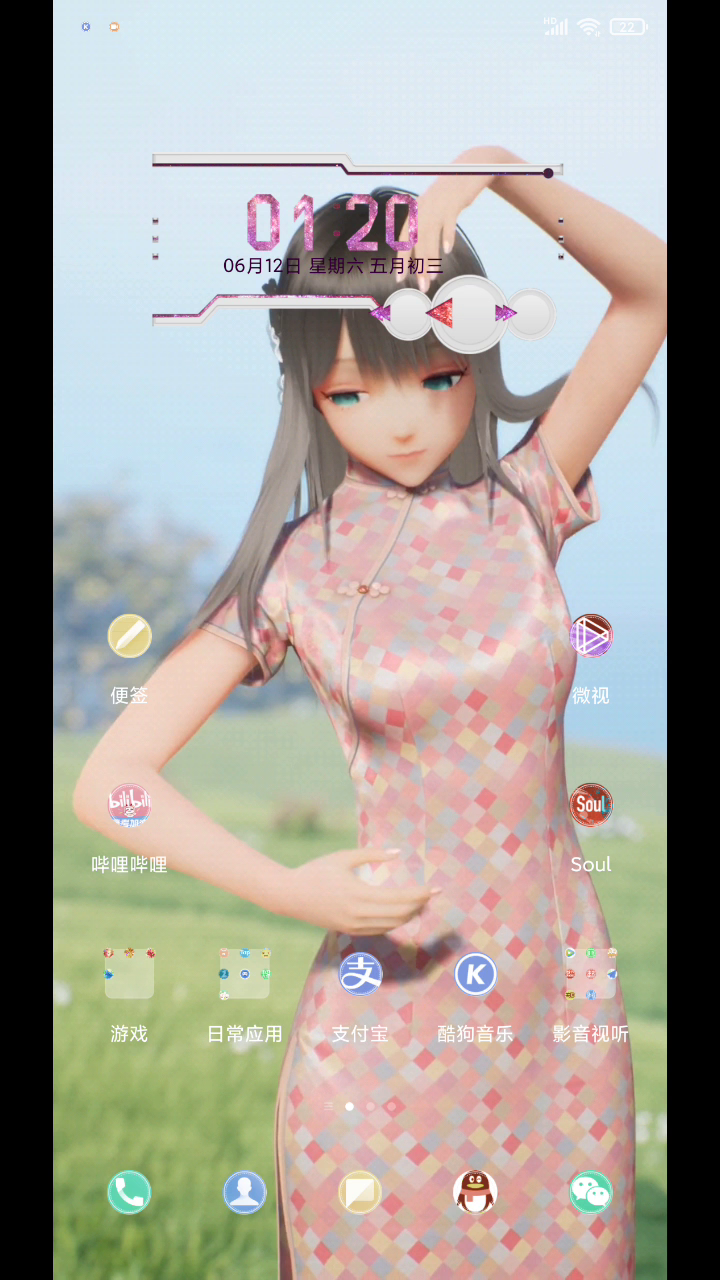
Task: Open the 便签 notes app
Action: click(x=129, y=636)
